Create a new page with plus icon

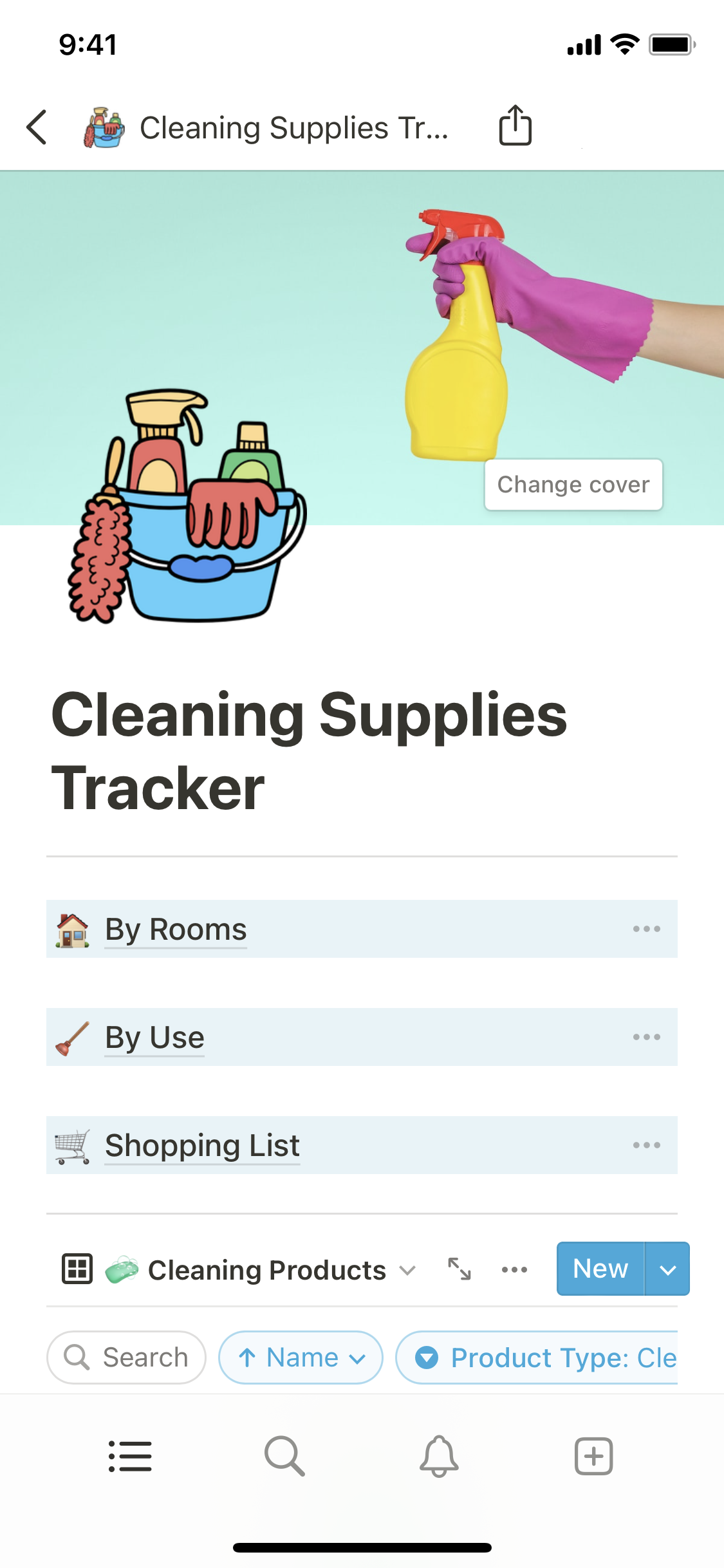click(593, 1456)
